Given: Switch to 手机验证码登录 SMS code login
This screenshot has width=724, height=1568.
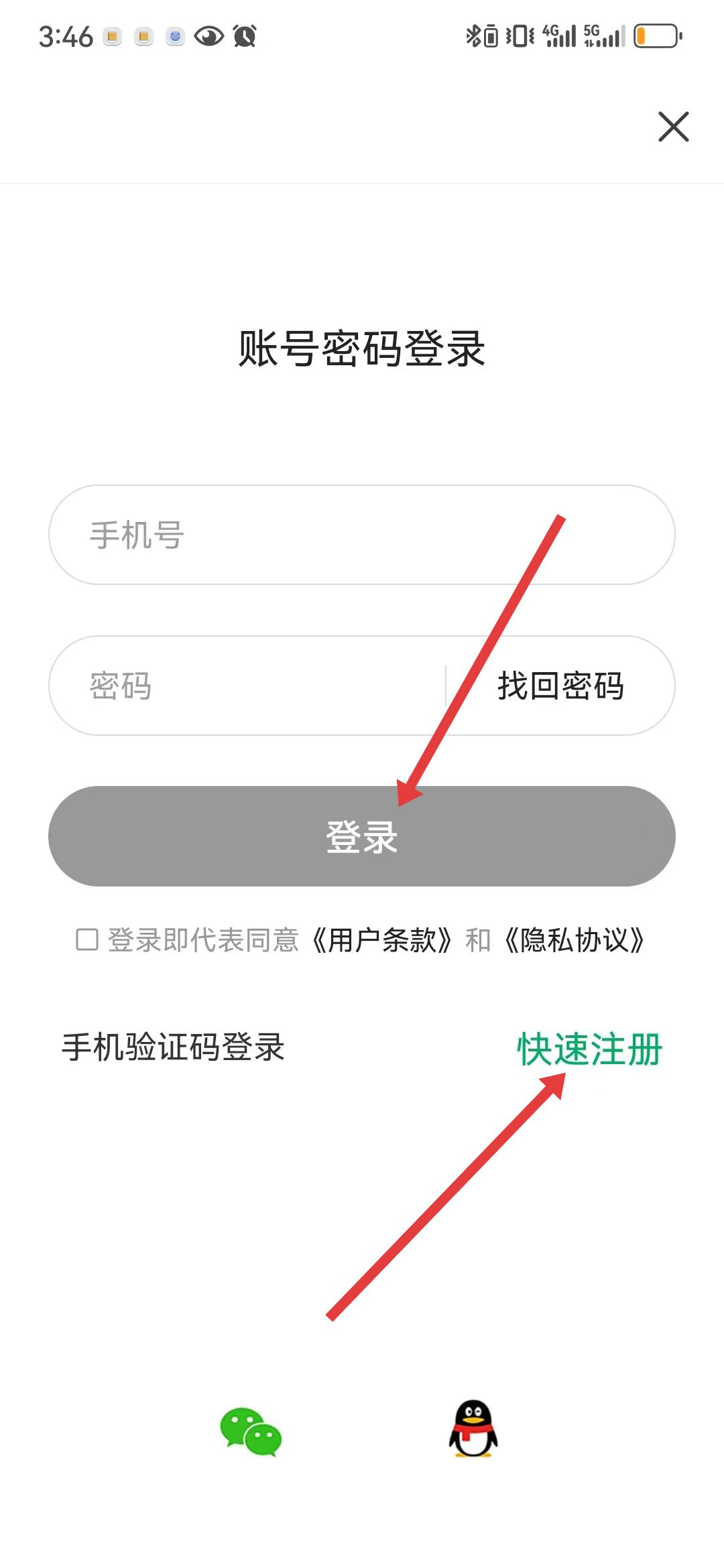Looking at the screenshot, I should [x=173, y=1047].
